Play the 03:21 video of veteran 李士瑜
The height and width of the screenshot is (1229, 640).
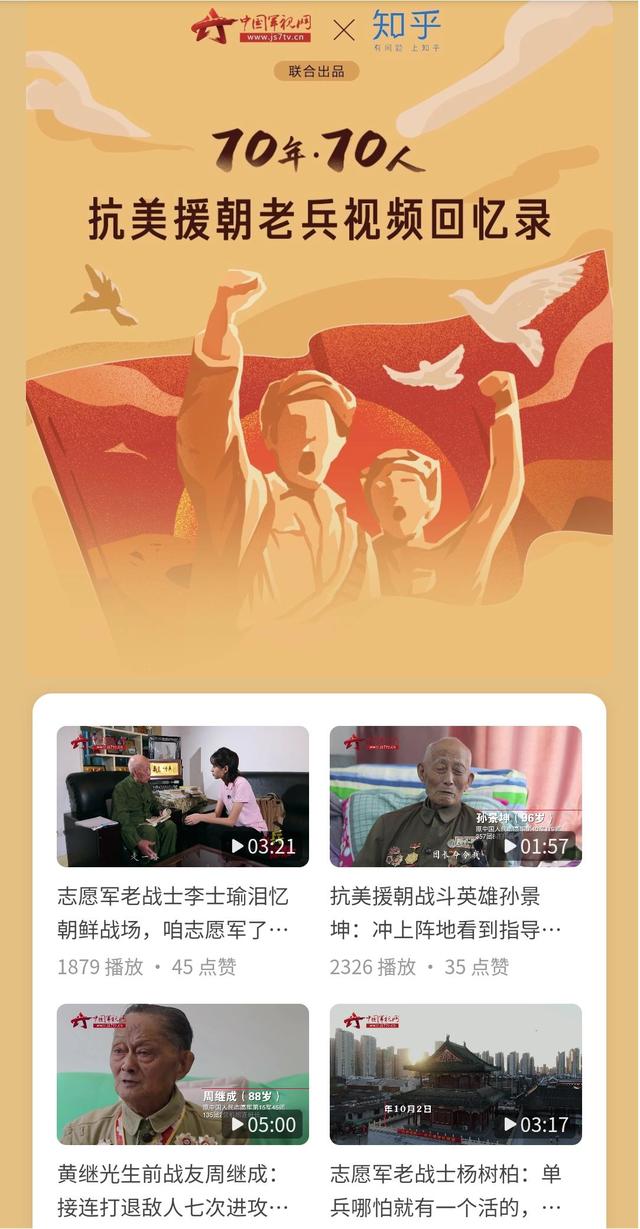point(182,796)
